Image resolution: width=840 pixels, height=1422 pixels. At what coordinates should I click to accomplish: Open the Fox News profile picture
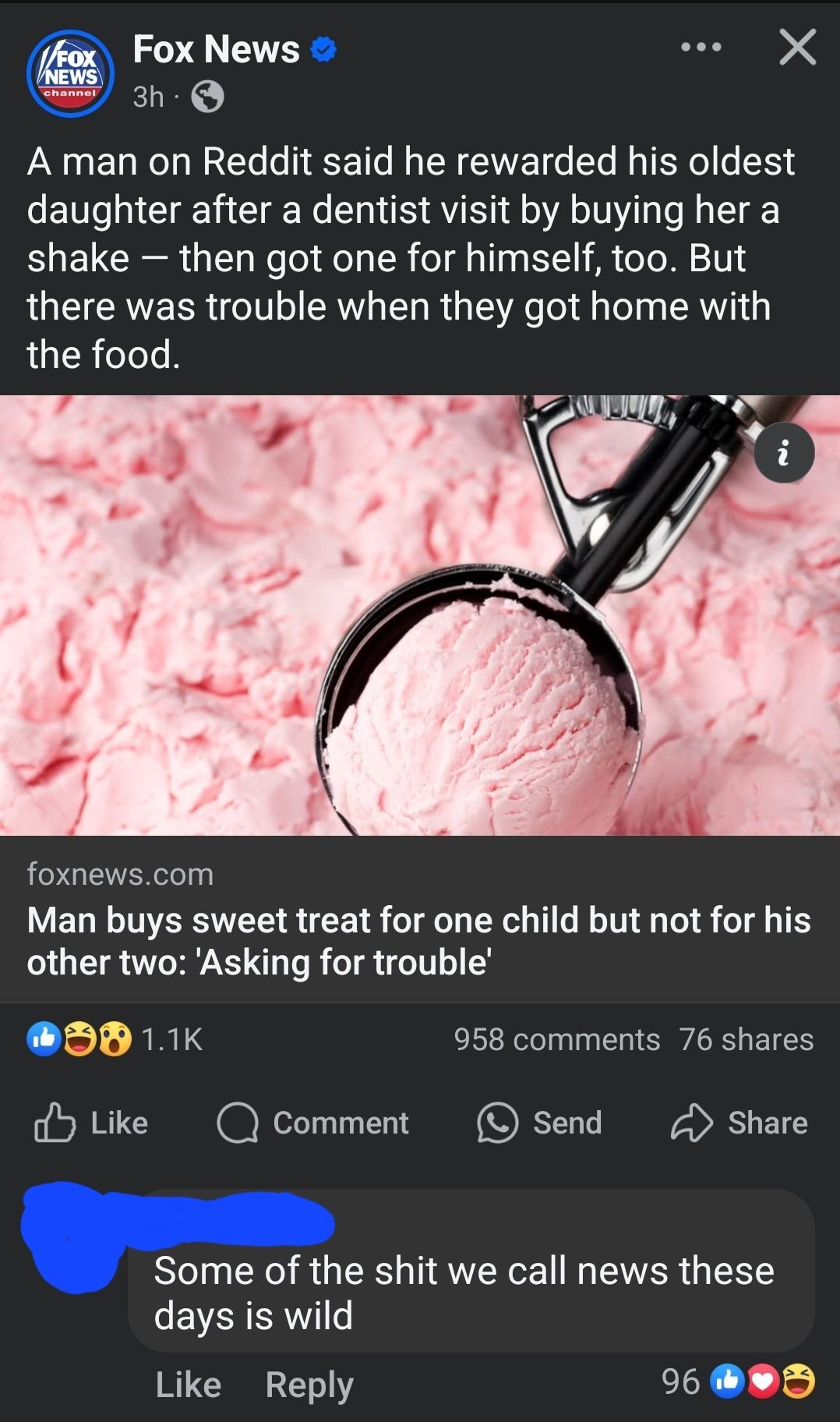(x=70, y=73)
